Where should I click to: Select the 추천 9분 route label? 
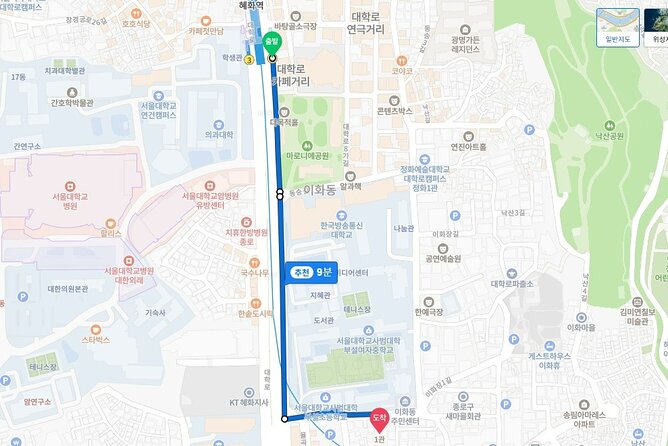311,272
